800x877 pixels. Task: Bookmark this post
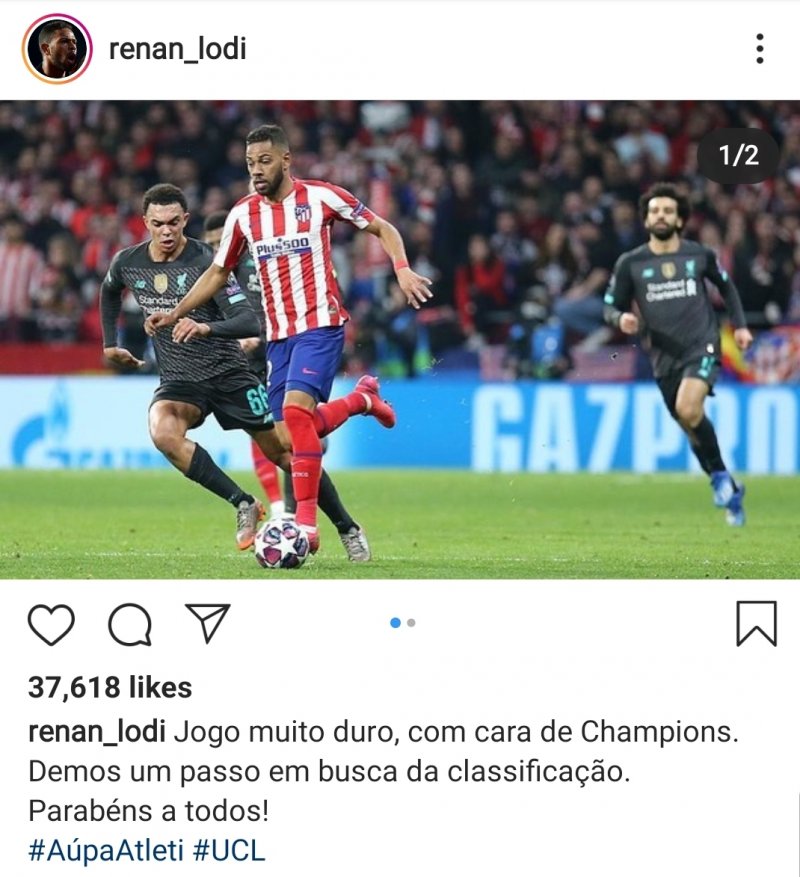click(x=756, y=623)
